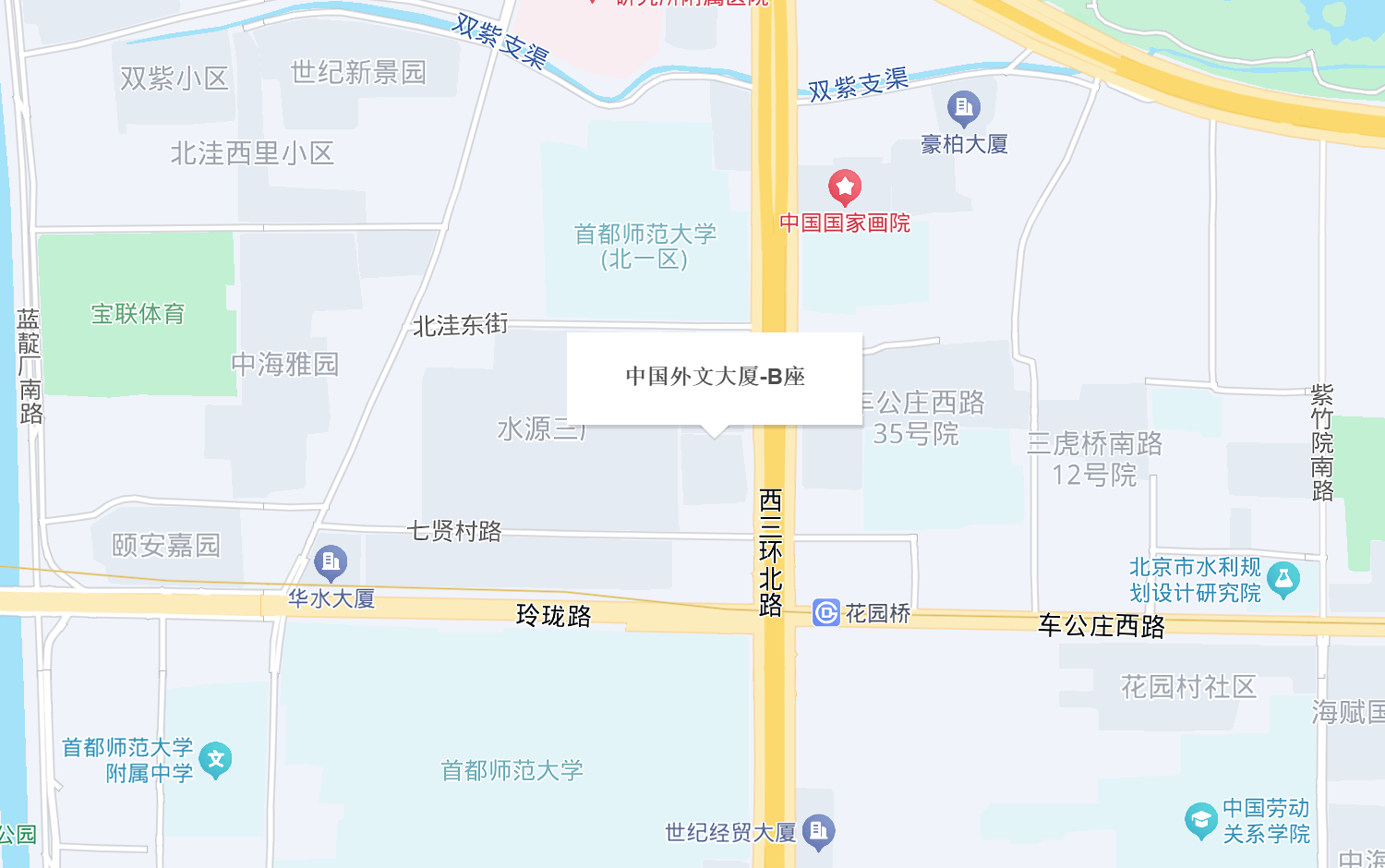Tap the 中国外文大厦-B座 info bubble
Image resolution: width=1385 pixels, height=868 pixels.
click(715, 378)
